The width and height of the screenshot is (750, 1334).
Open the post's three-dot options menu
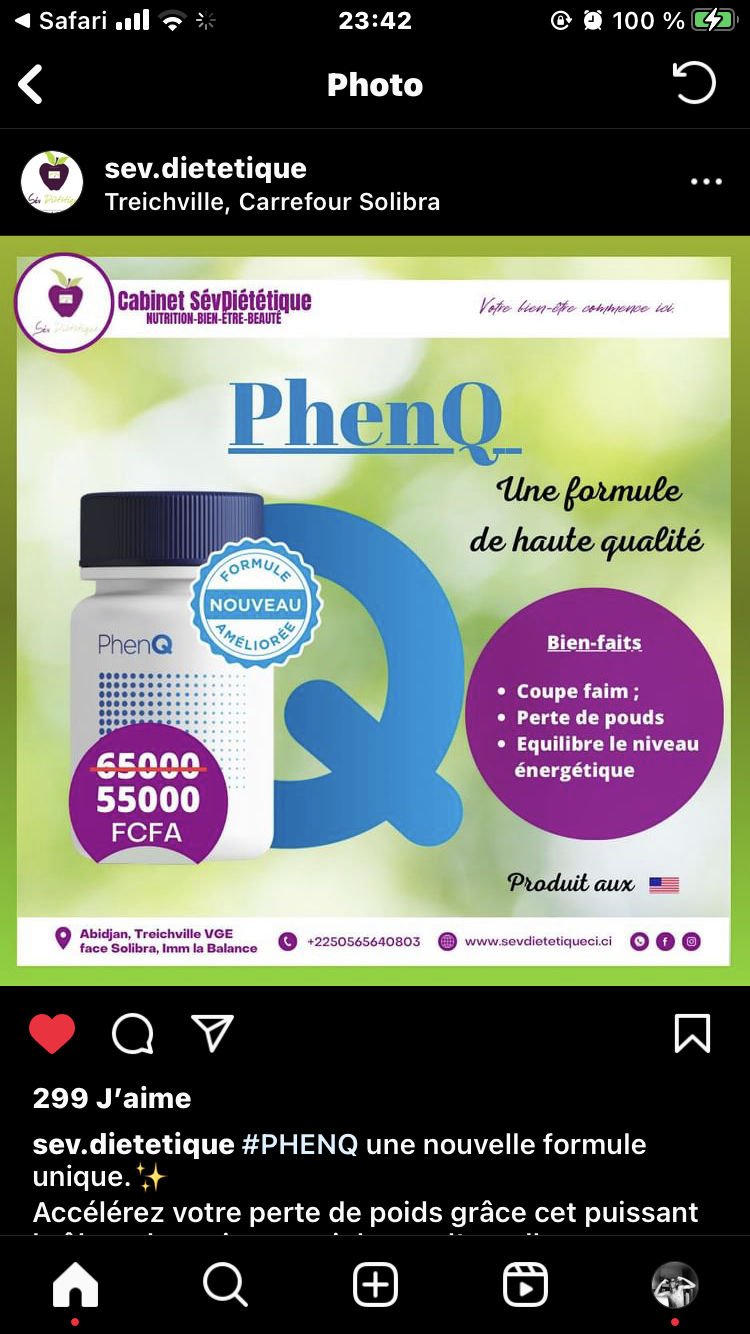tap(706, 182)
